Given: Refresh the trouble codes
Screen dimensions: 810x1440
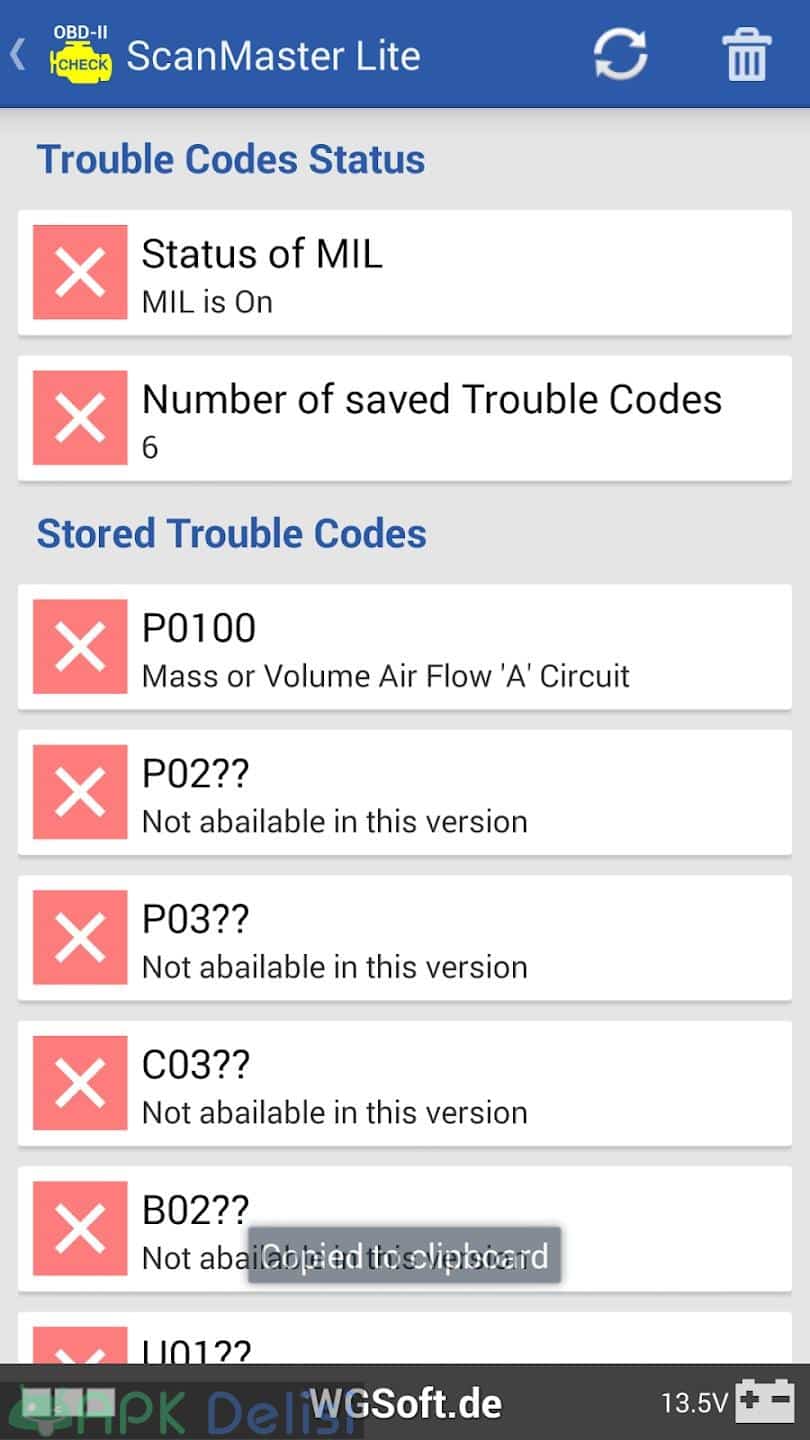Looking at the screenshot, I should pyautogui.click(x=620, y=54).
